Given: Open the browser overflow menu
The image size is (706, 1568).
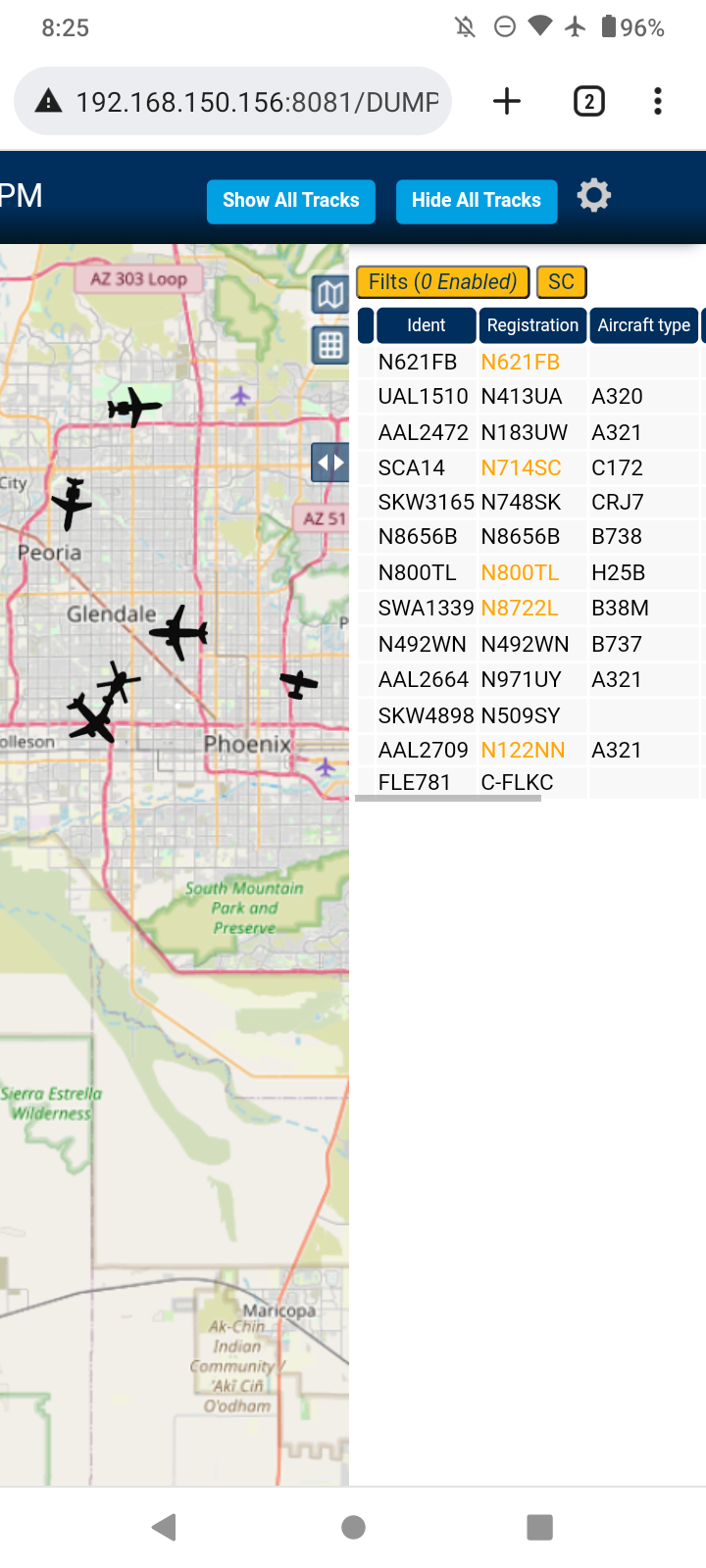Looking at the screenshot, I should [658, 101].
